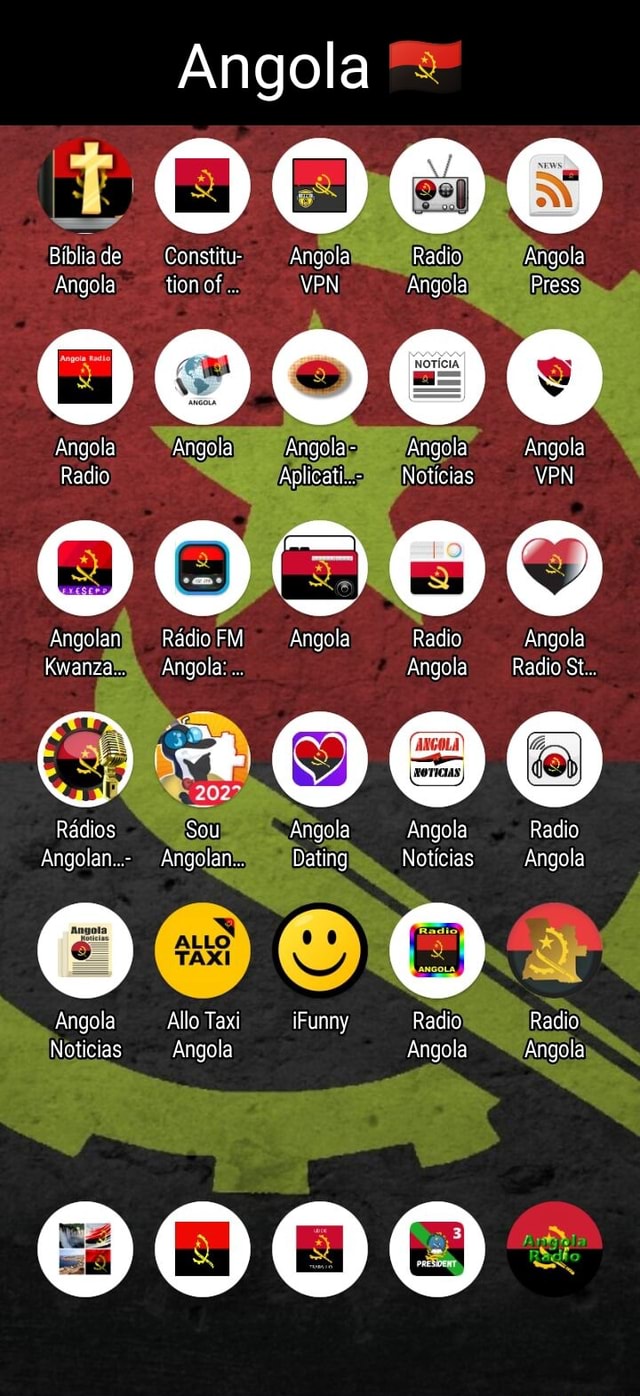The width and height of the screenshot is (640, 1396).
Task: Launch the Sou Angolan... app
Action: point(202,759)
